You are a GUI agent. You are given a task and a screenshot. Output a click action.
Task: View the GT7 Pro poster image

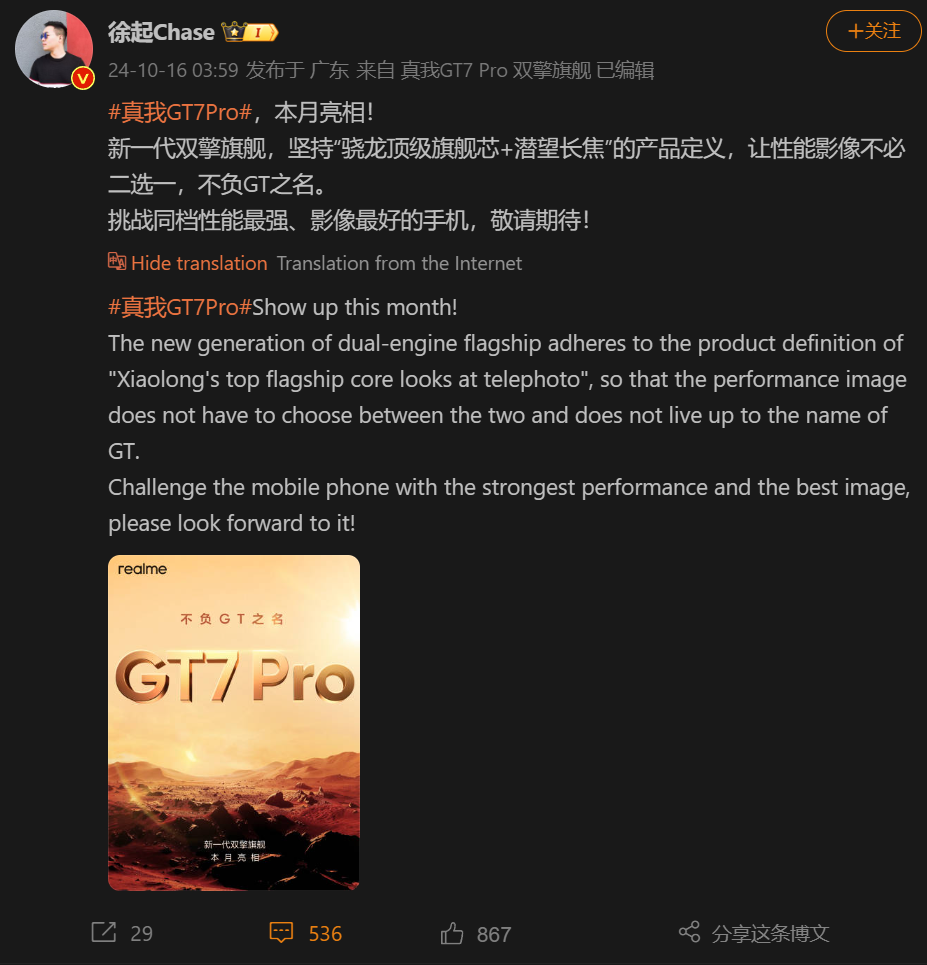pos(233,722)
